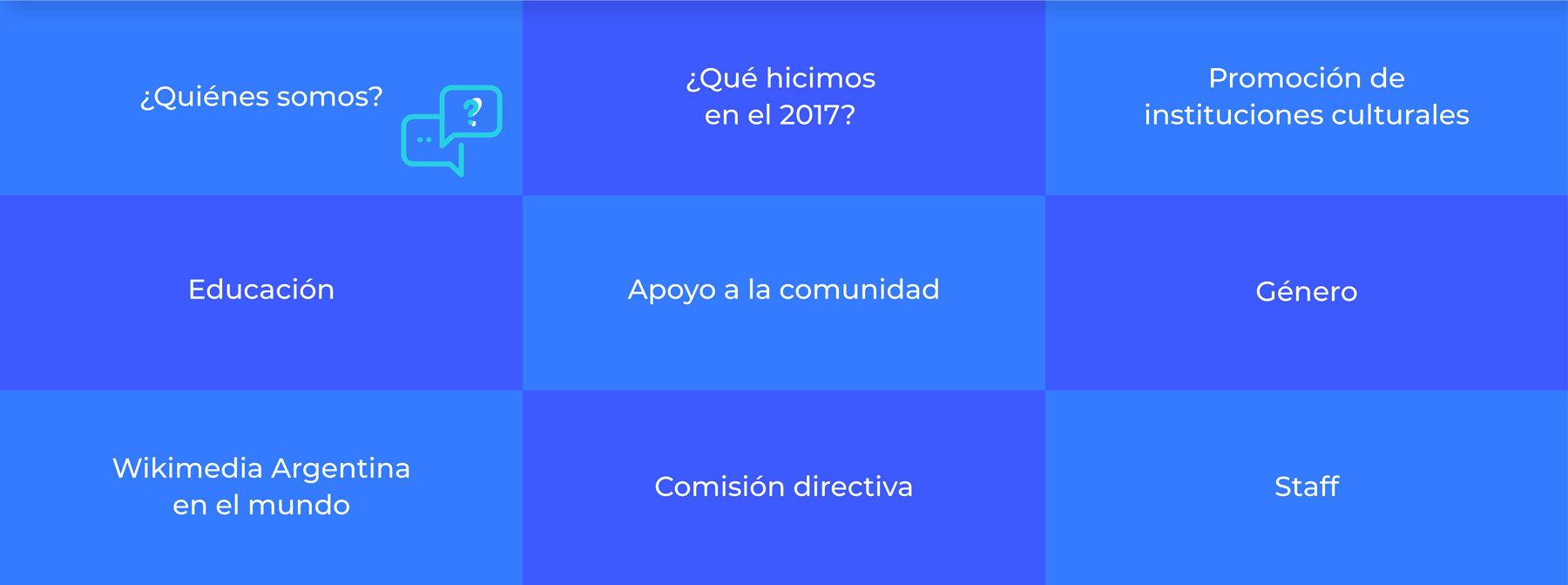This screenshot has width=1568, height=585.
Task: Open Apoyo a la comunidad tile
Action: click(783, 290)
